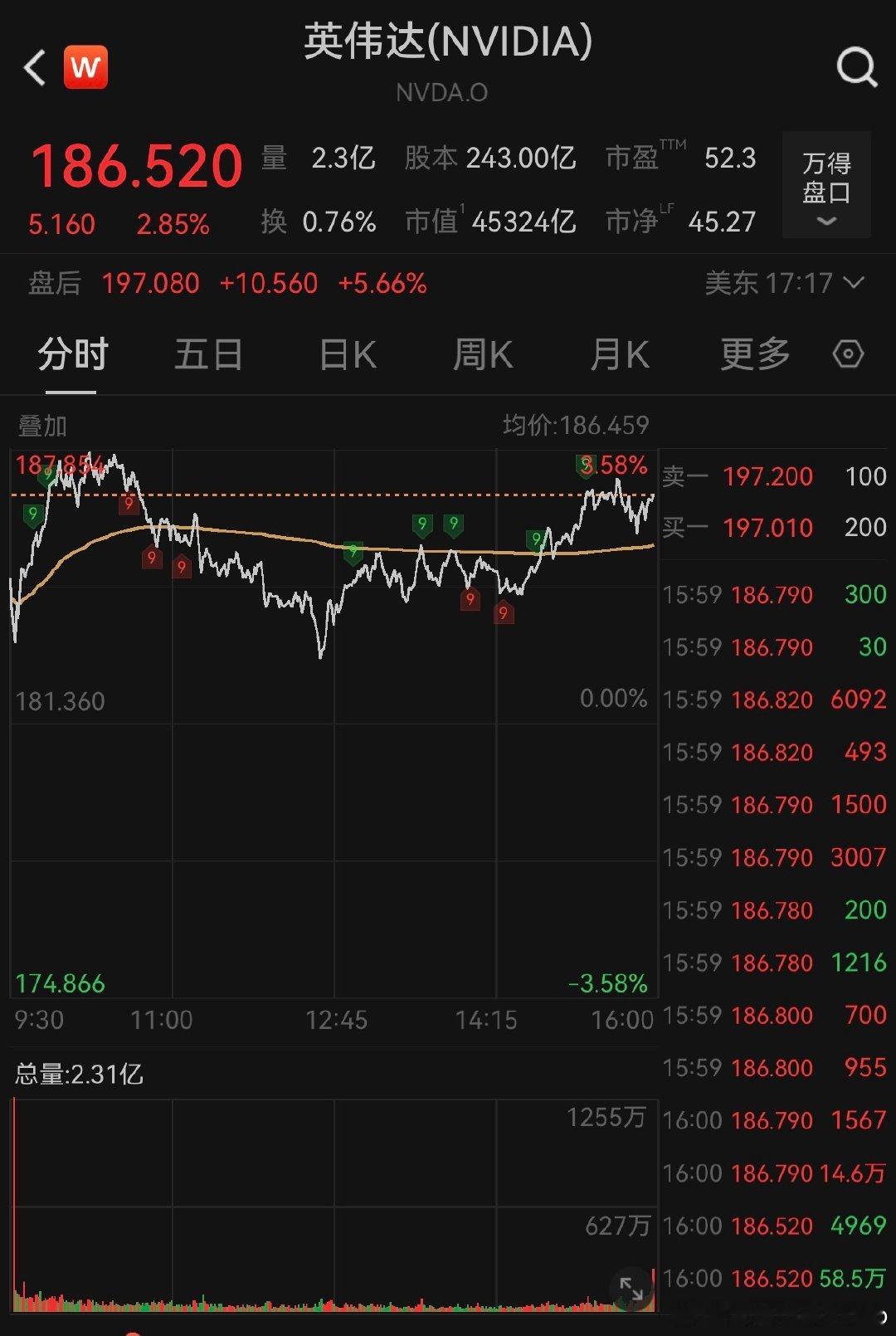Tap the red Wind 'W' logo icon

(86, 66)
